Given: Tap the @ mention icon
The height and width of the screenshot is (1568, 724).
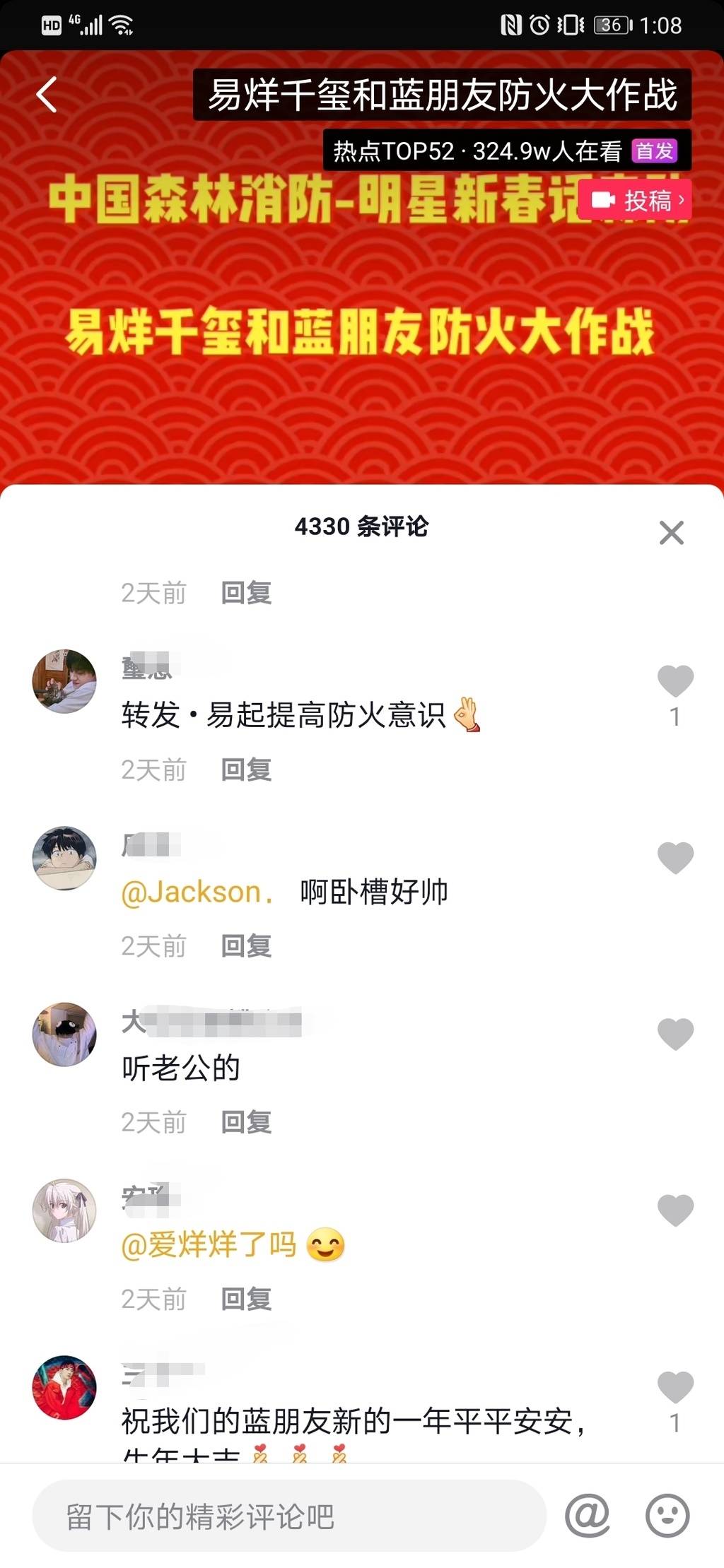Looking at the screenshot, I should [x=588, y=1516].
